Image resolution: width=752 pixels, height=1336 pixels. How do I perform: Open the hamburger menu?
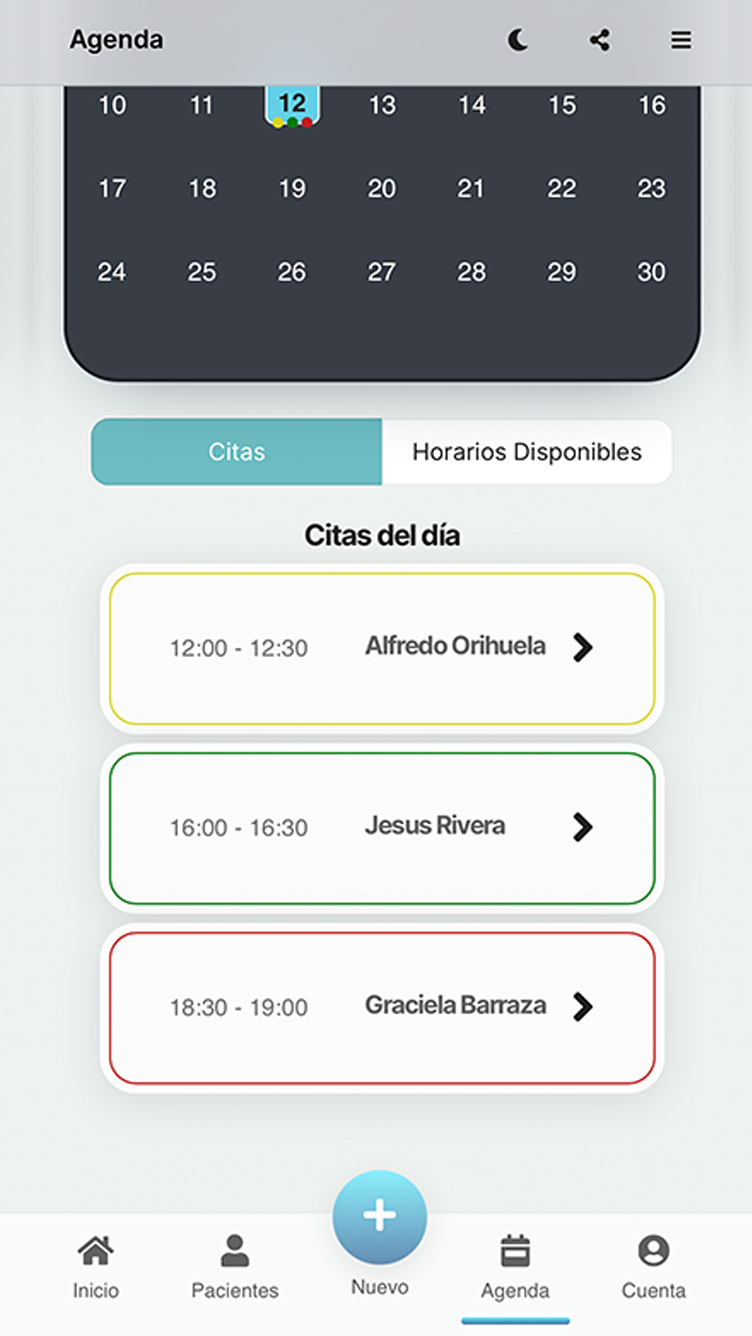pyautogui.click(x=681, y=40)
